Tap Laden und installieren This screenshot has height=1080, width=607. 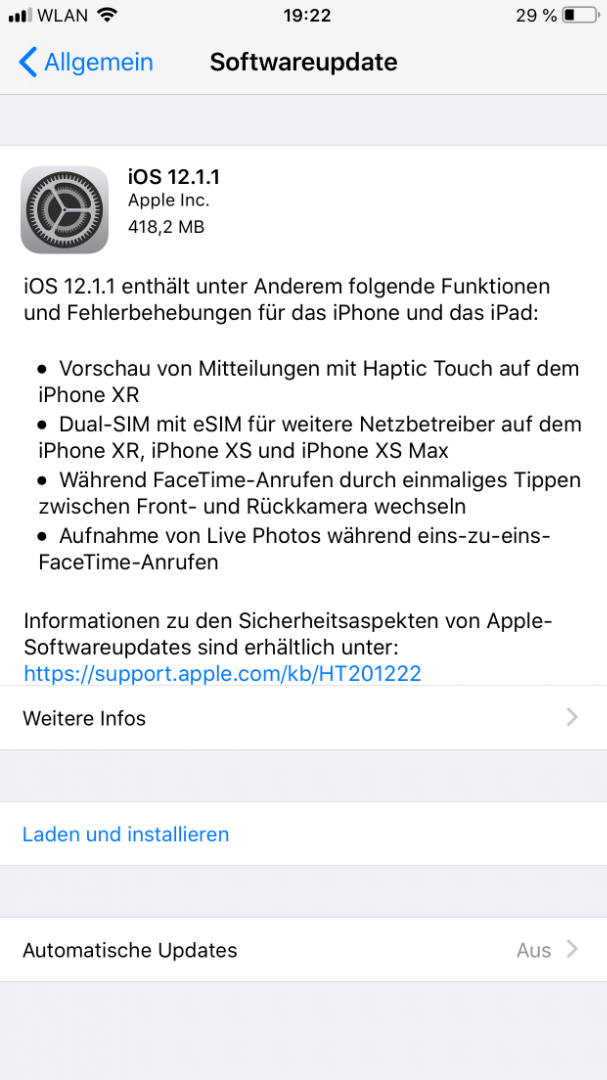pyautogui.click(x=126, y=834)
